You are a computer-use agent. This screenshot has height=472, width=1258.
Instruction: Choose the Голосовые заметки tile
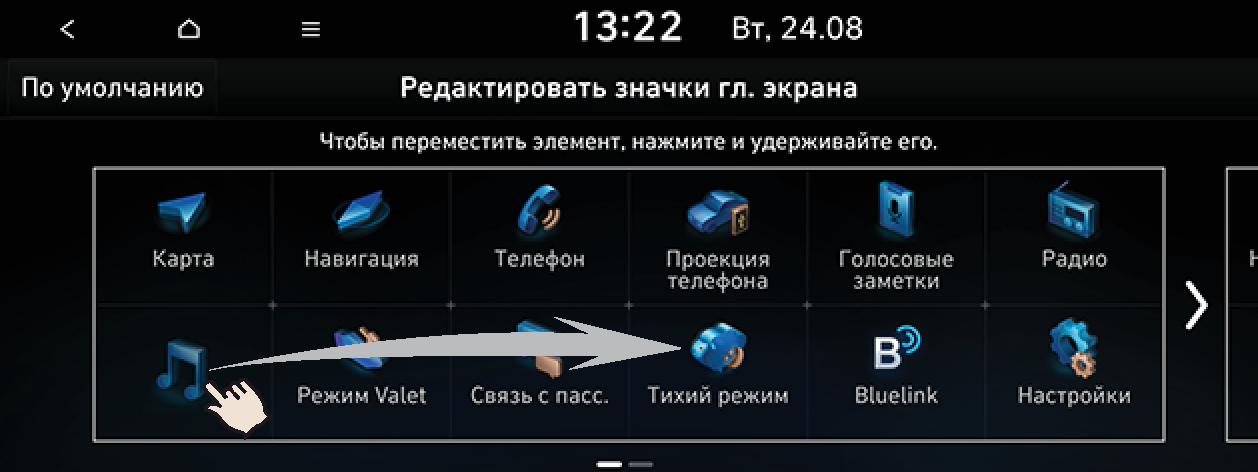click(x=895, y=238)
